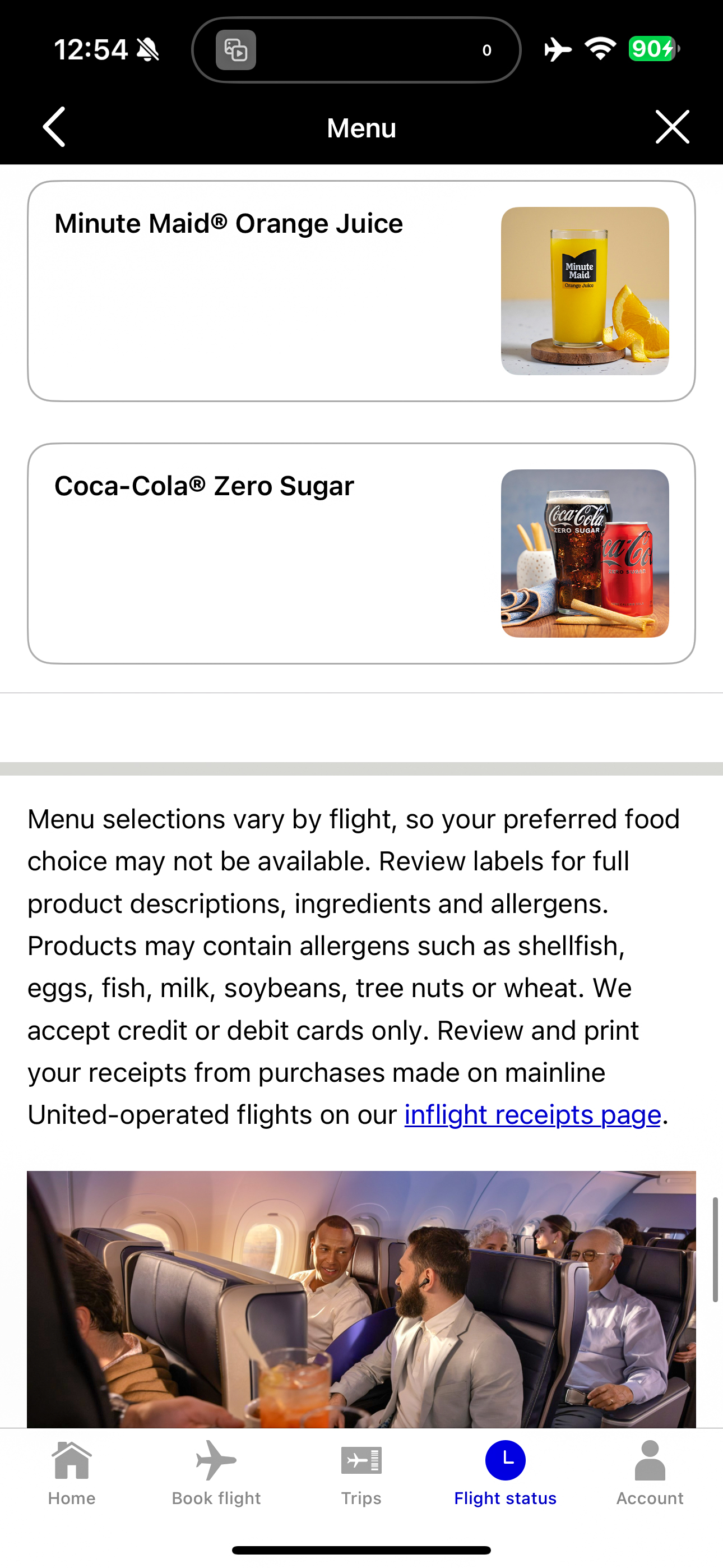Switch to the Book flight tab
This screenshot has width=723, height=1568.
click(216, 1473)
